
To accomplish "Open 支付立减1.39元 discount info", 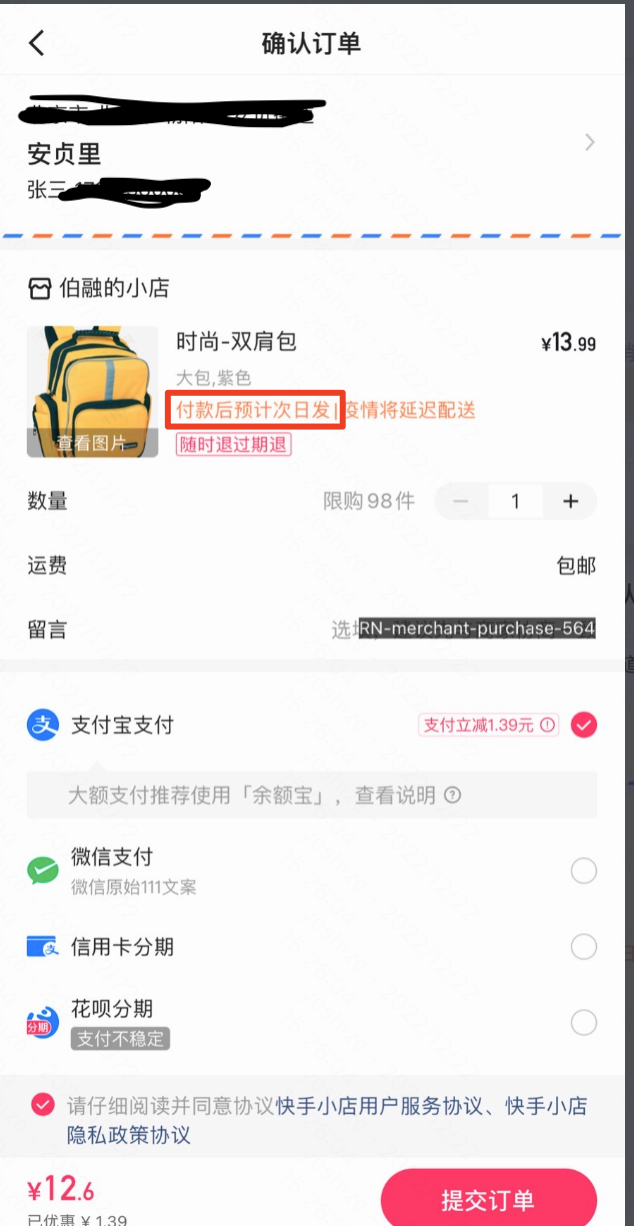I will pyautogui.click(x=488, y=725).
